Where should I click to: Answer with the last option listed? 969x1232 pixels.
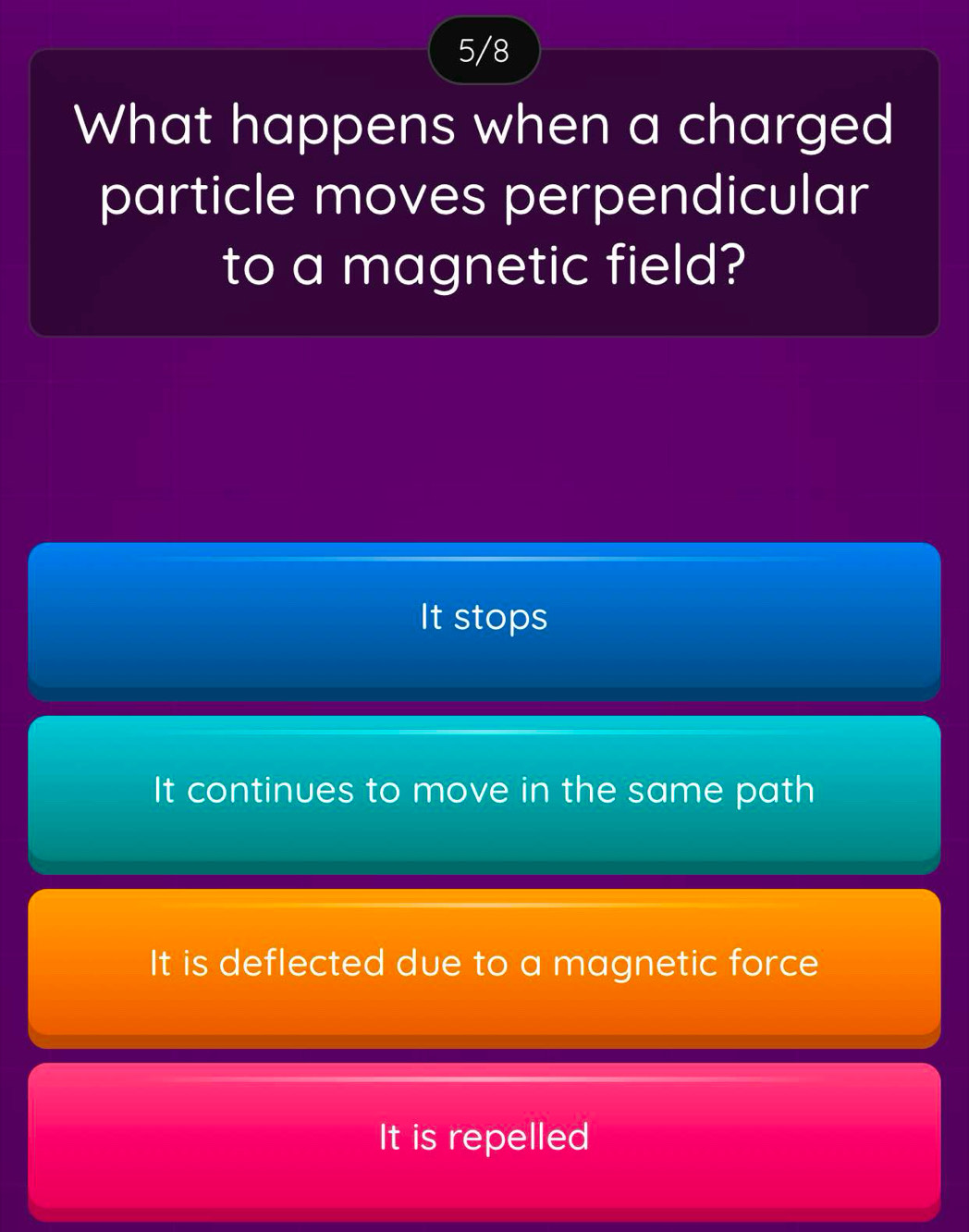pos(484,1138)
